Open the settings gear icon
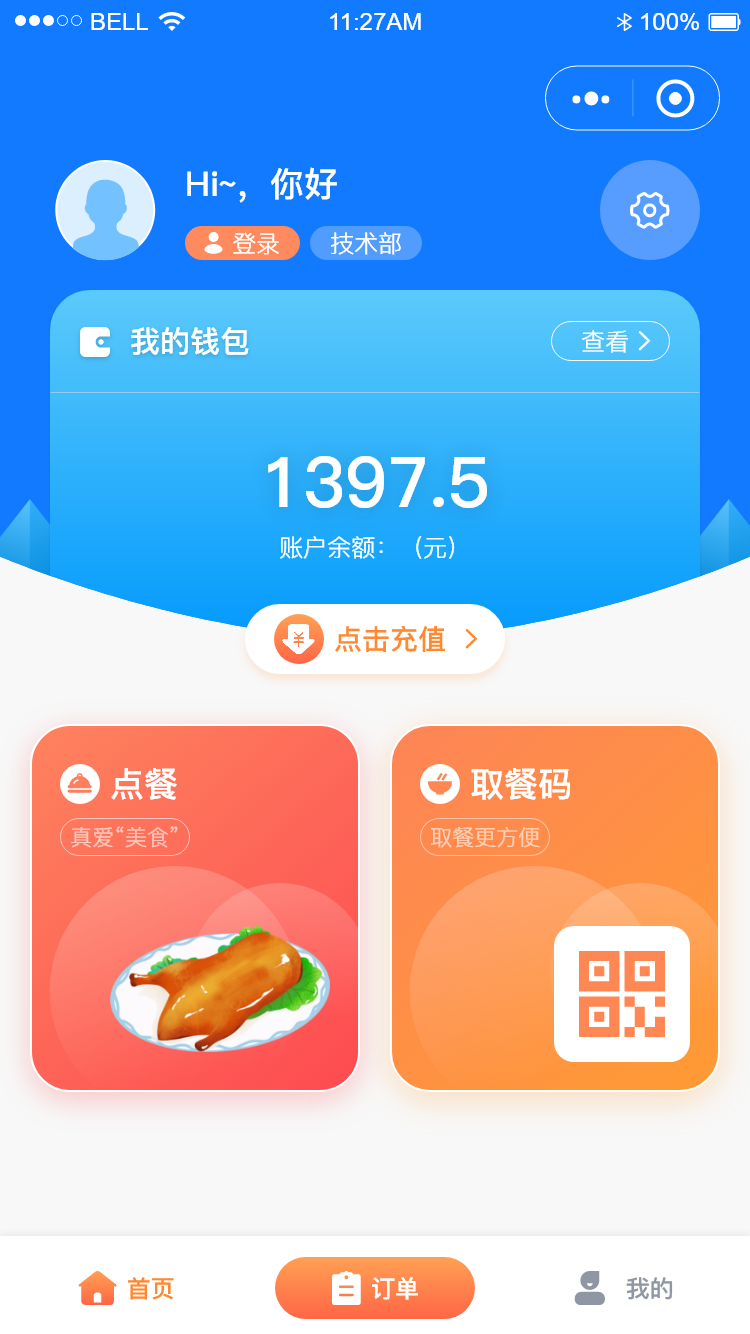750x1334 pixels. 649,210
